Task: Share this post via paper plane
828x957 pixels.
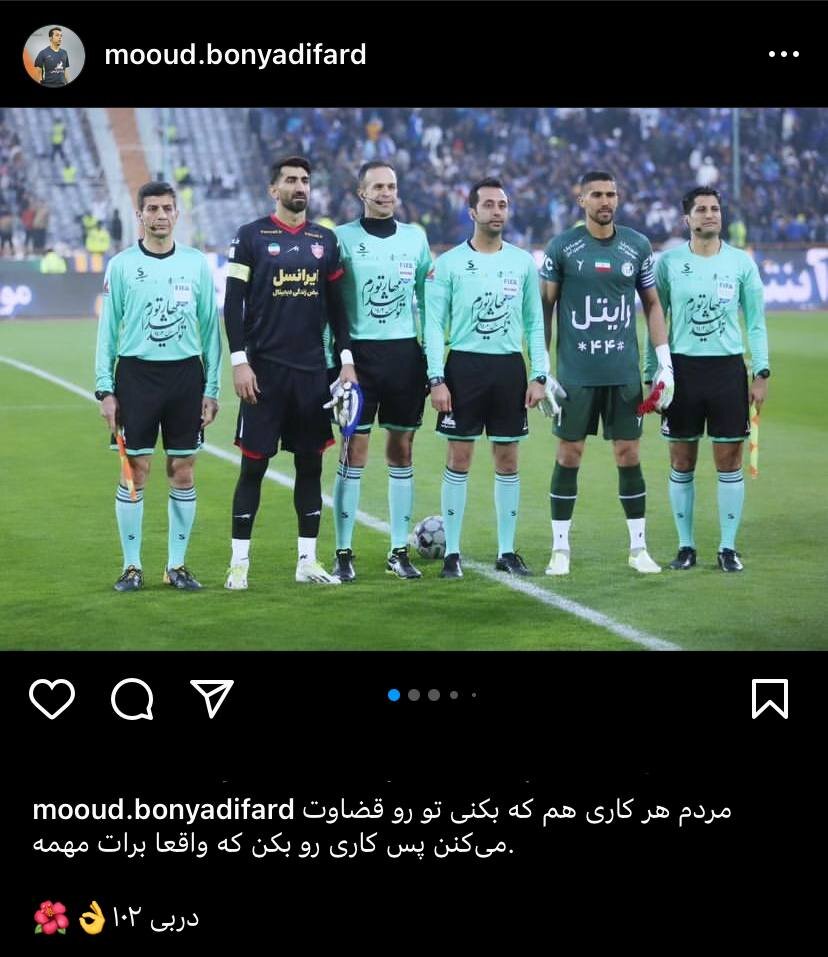Action: point(212,699)
